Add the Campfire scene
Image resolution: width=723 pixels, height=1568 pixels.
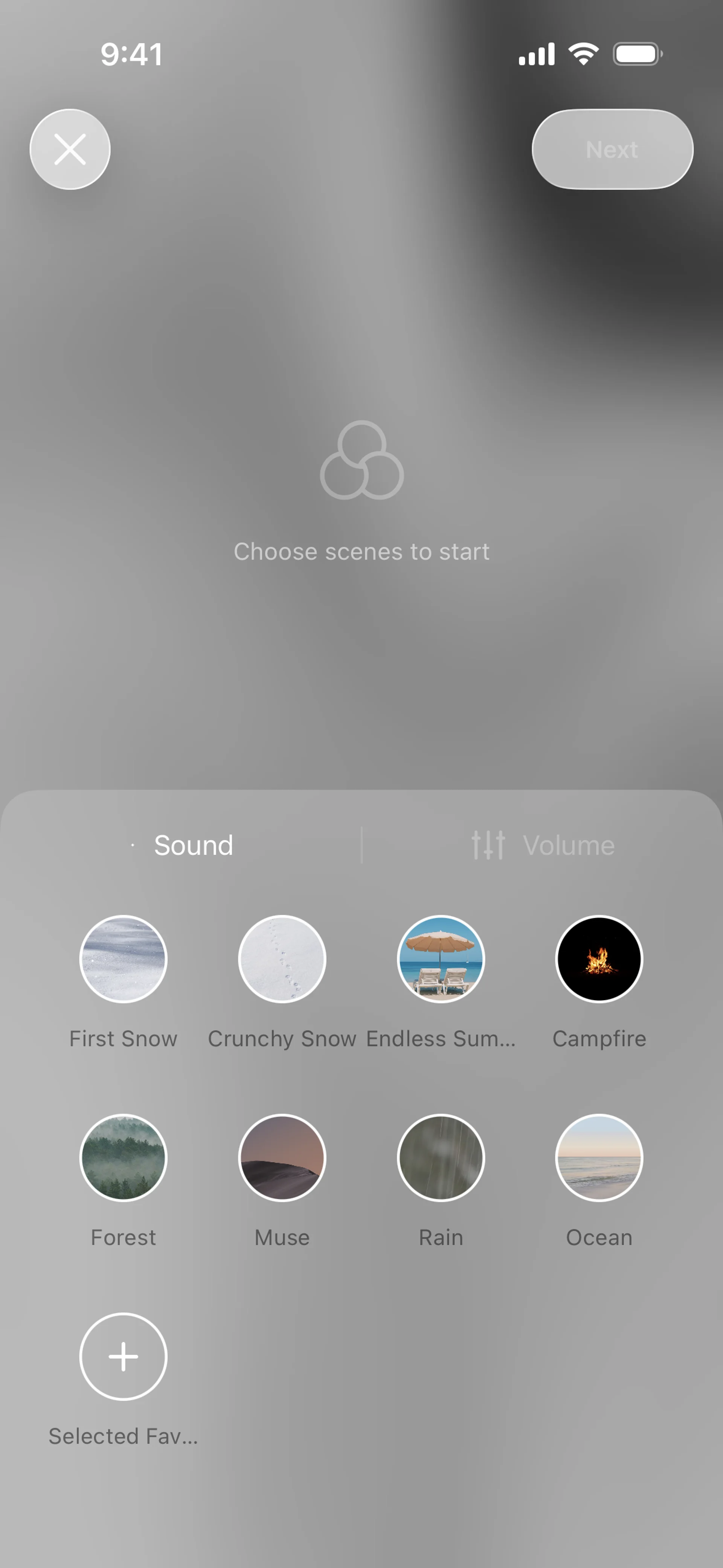[x=599, y=959]
